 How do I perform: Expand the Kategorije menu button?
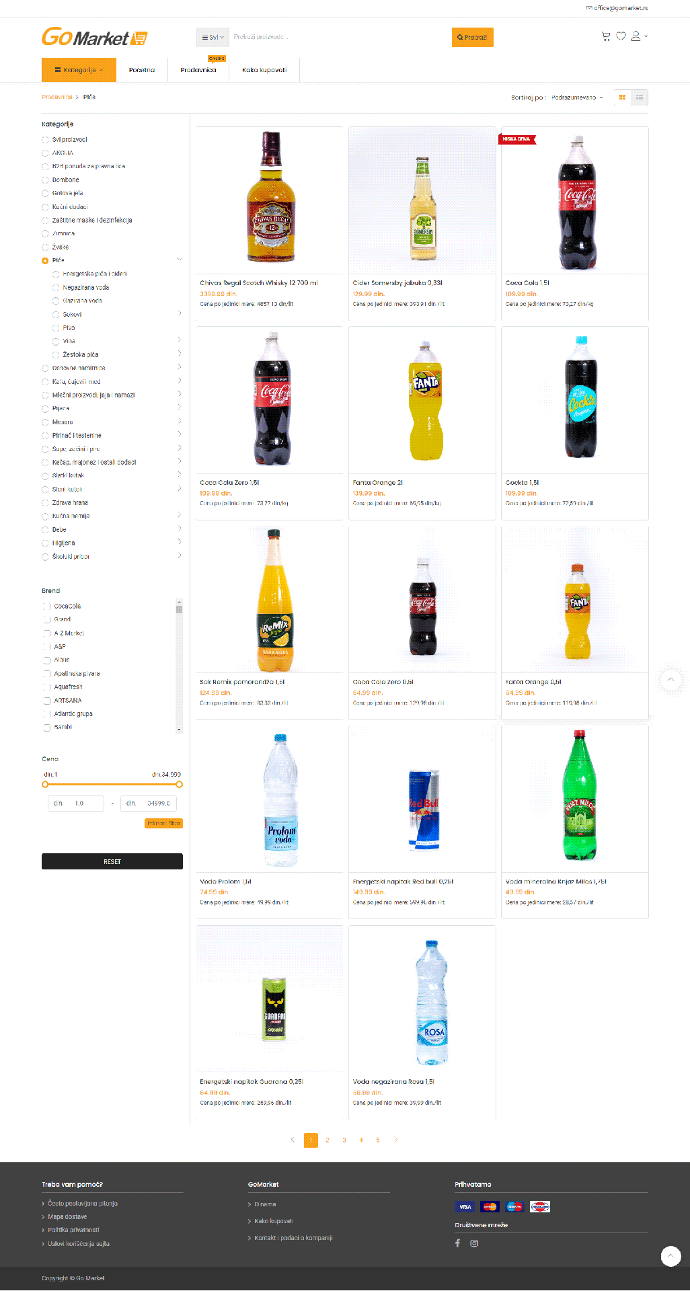(78, 70)
